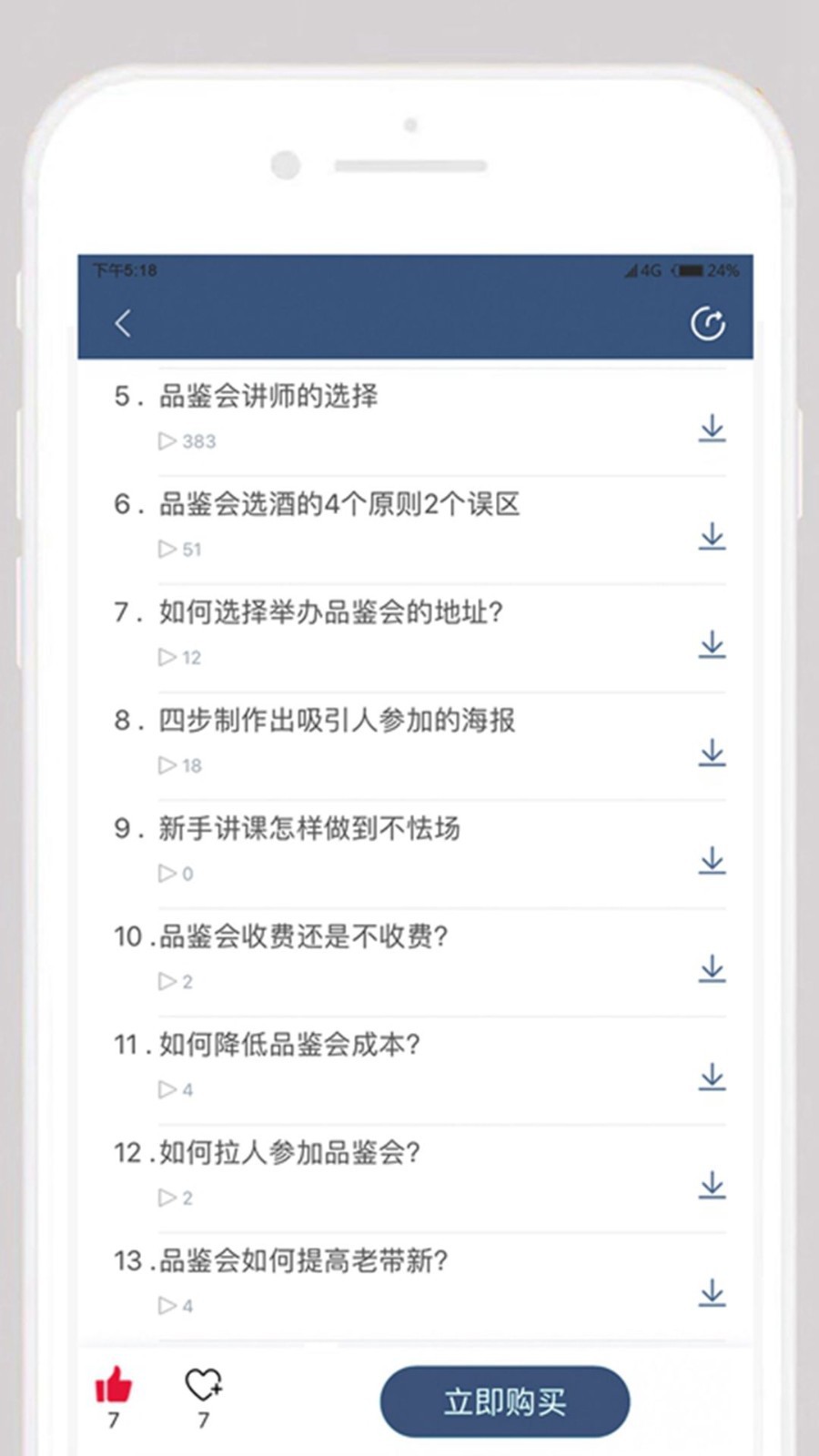Tap the heart favorite icon showing 7
This screenshot has height=1456, width=819.
click(202, 1385)
